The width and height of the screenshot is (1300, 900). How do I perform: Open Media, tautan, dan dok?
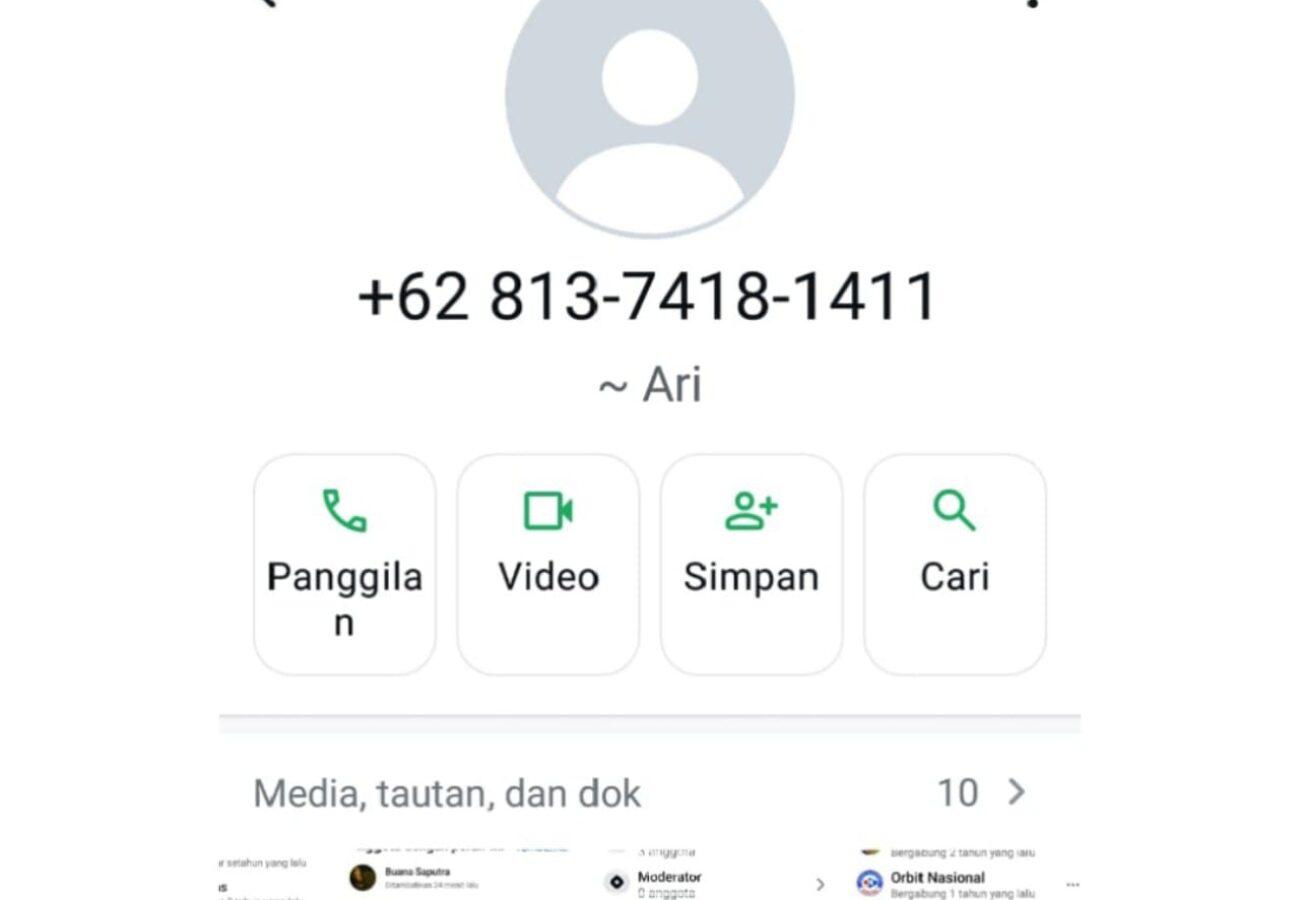coord(640,793)
